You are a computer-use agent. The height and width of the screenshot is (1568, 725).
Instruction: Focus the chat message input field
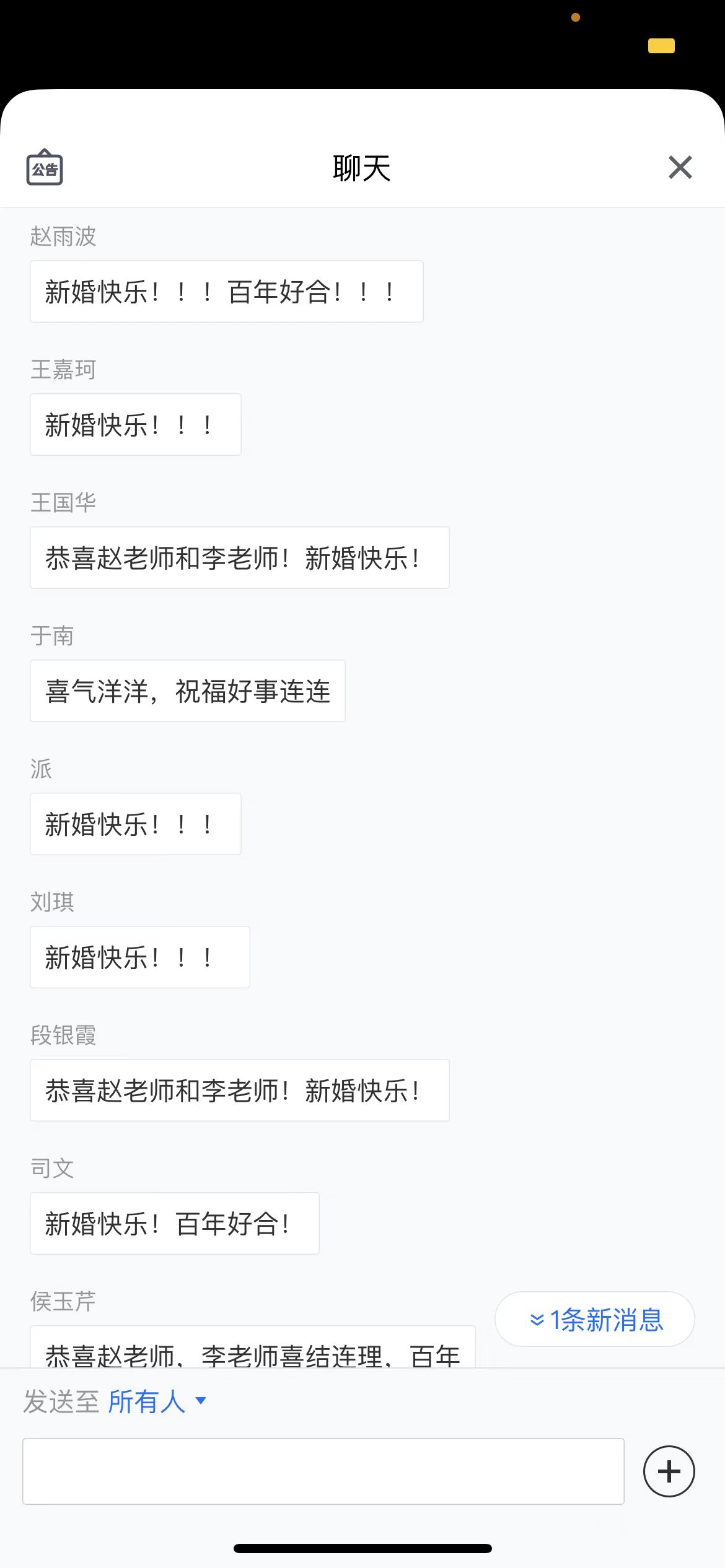(323, 1471)
